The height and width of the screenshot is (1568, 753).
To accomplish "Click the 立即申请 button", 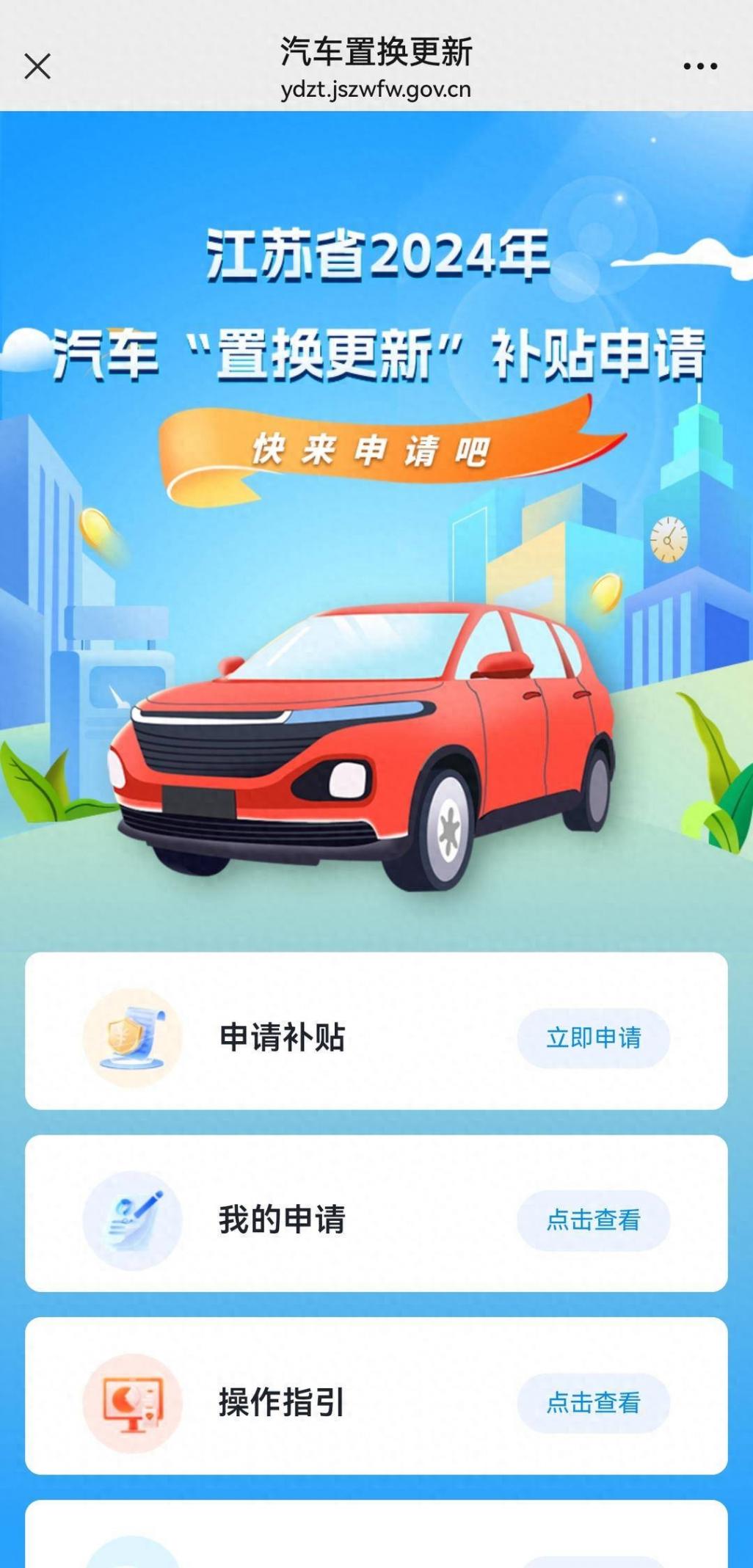I will (x=594, y=1038).
